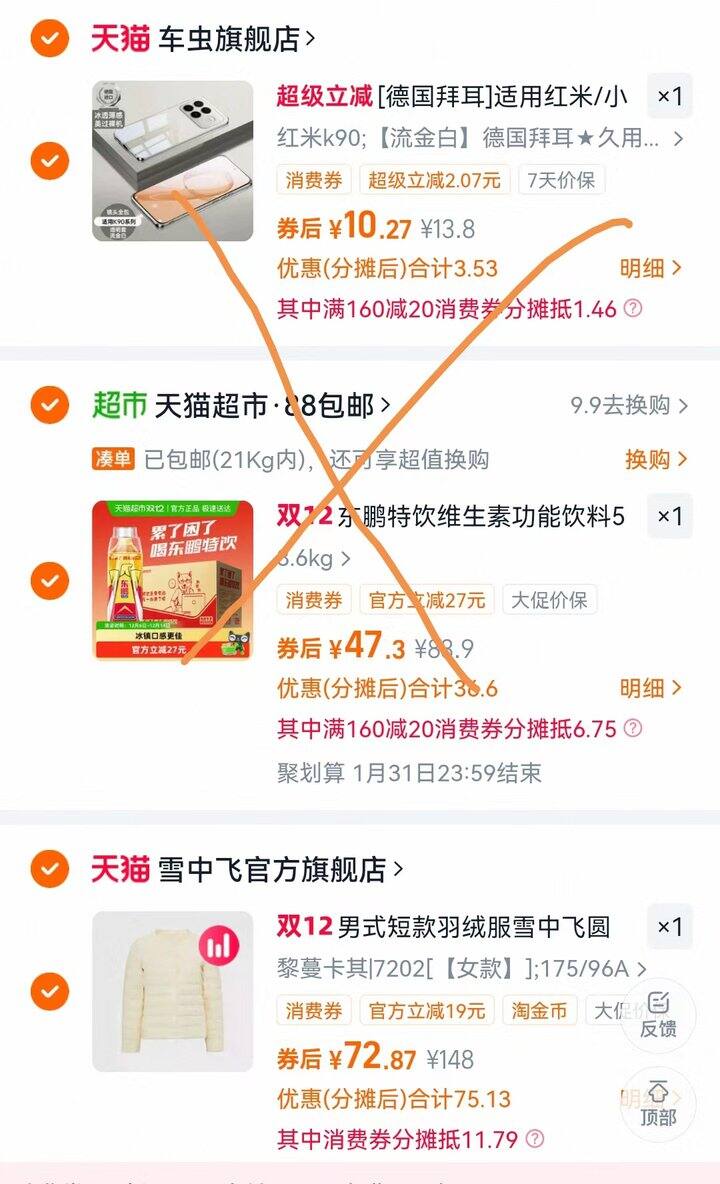The width and height of the screenshot is (720, 1184).
Task: Deselect the 雪中飞 down jacket item
Action: click(50, 991)
